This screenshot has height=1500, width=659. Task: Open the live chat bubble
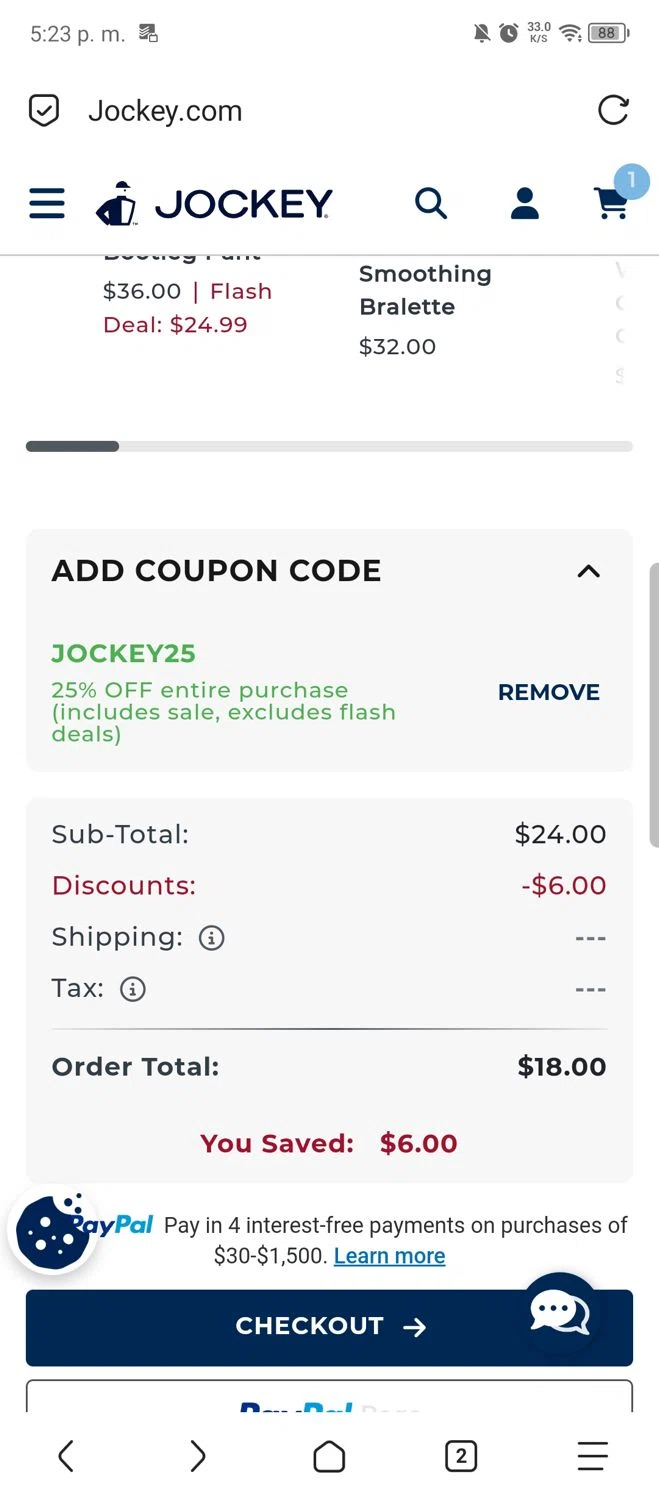tap(561, 1313)
